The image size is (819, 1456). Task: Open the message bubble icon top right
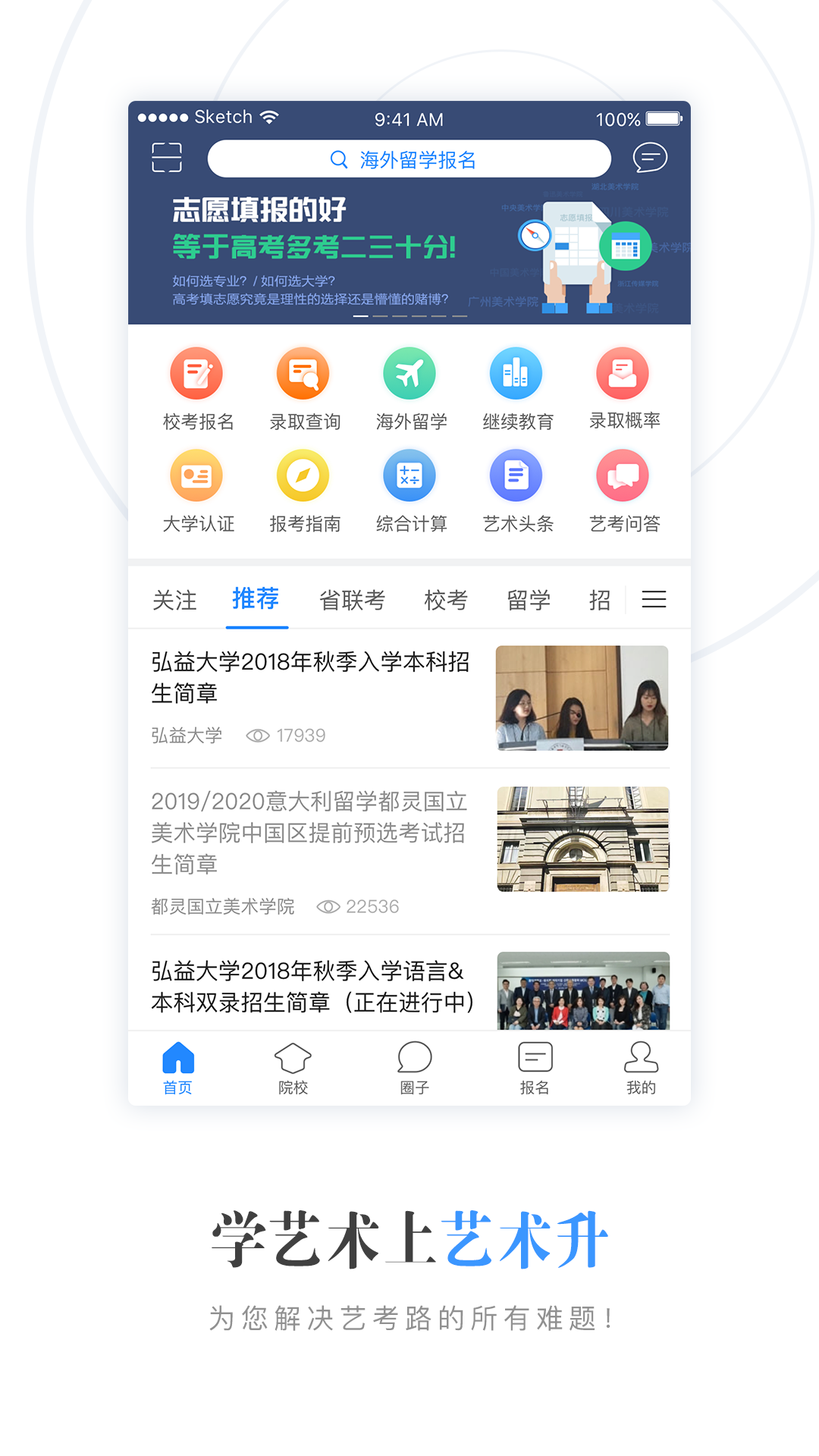tap(651, 158)
